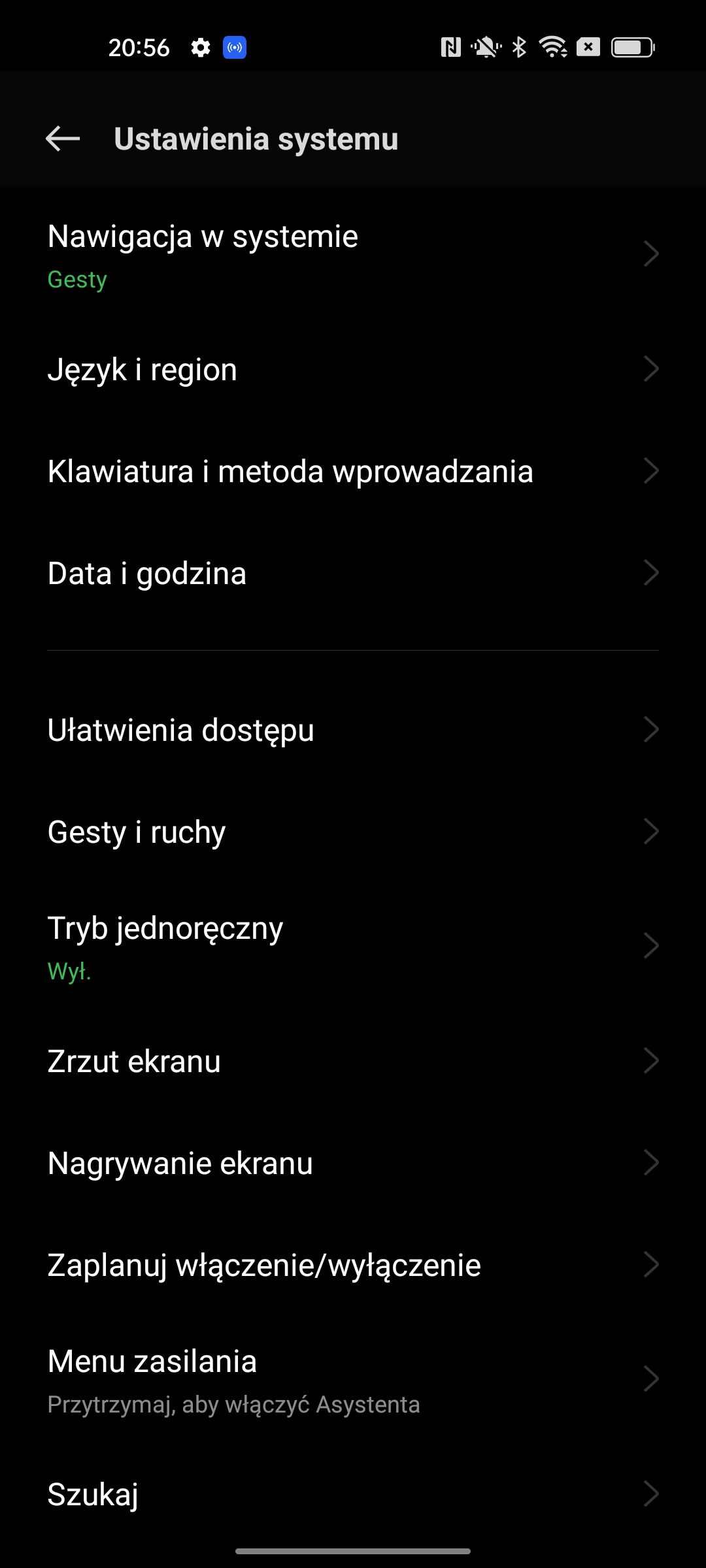Open Gesty i ruchy
The width and height of the screenshot is (706, 1568).
pyautogui.click(x=353, y=832)
